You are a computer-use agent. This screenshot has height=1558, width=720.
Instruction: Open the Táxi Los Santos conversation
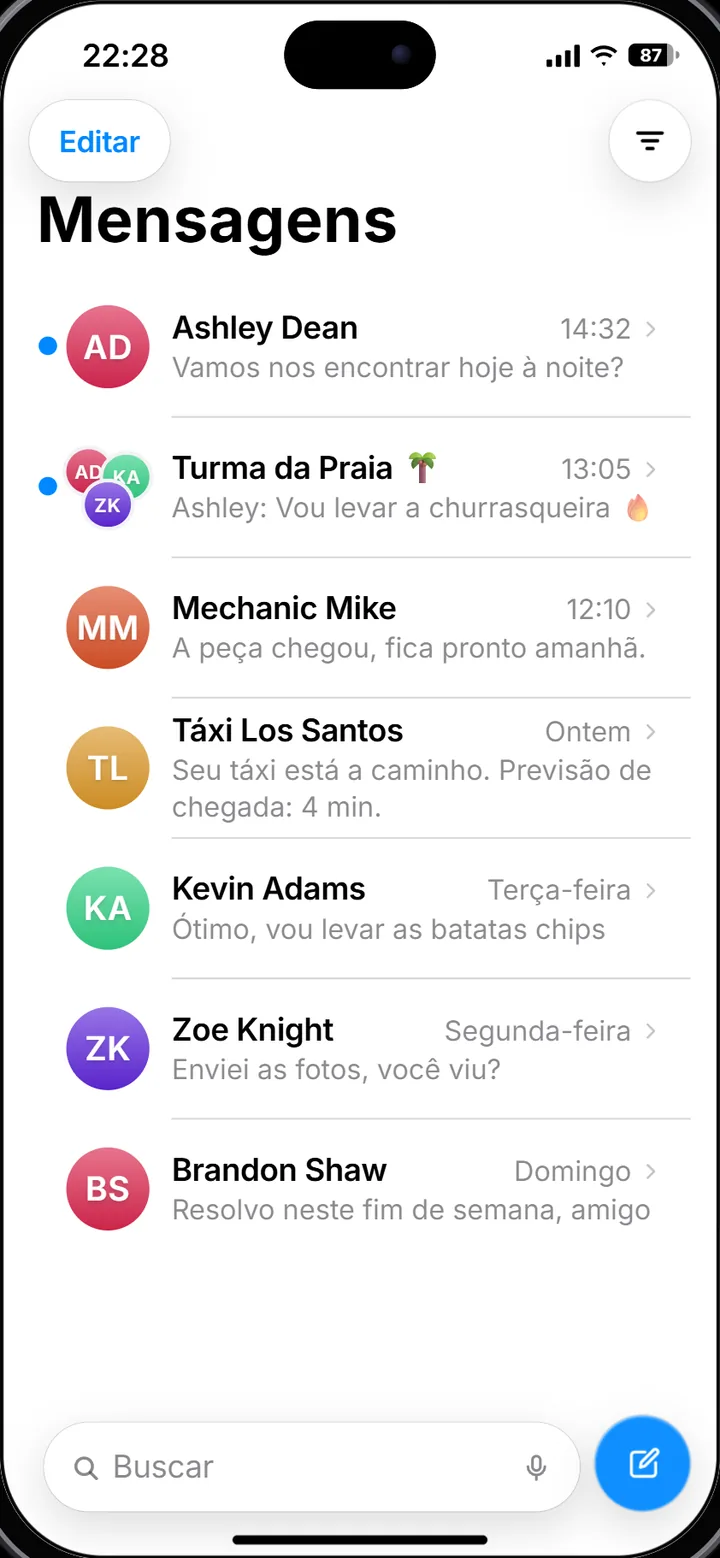tap(360, 768)
